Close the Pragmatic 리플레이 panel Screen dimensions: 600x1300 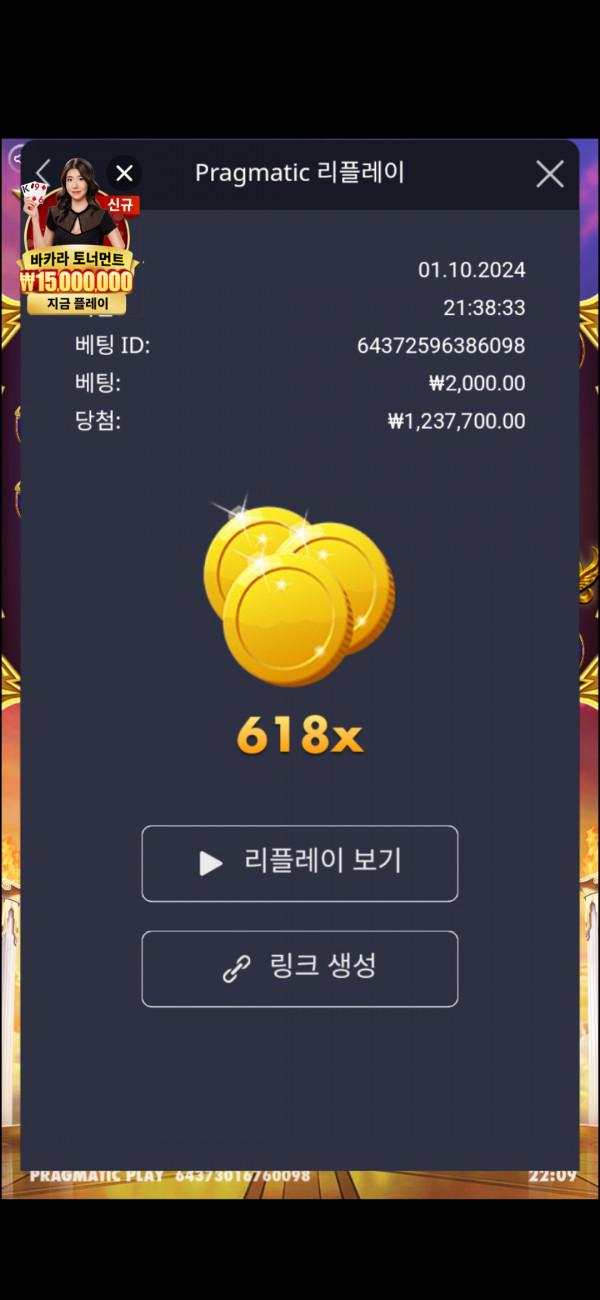pos(550,174)
